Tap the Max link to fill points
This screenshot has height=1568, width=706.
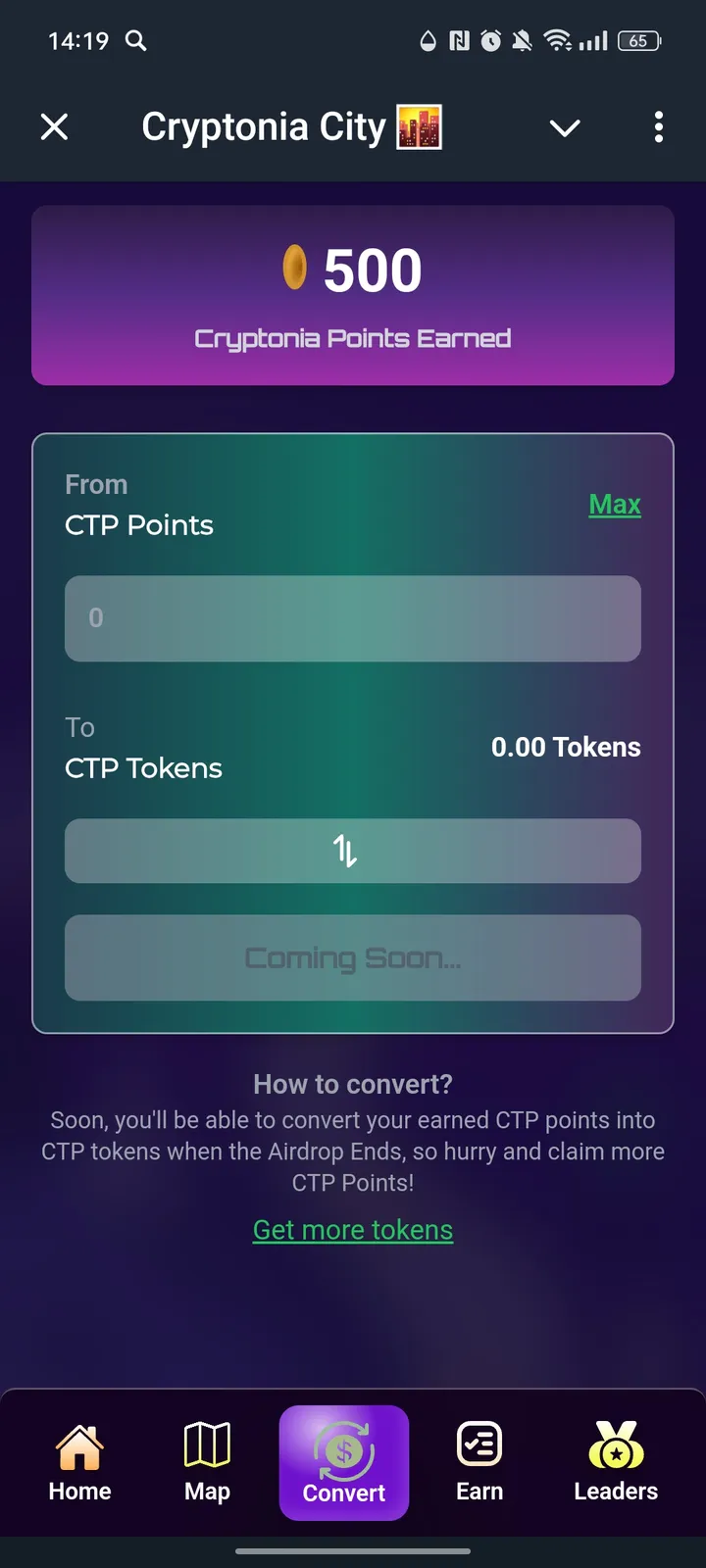click(x=615, y=505)
